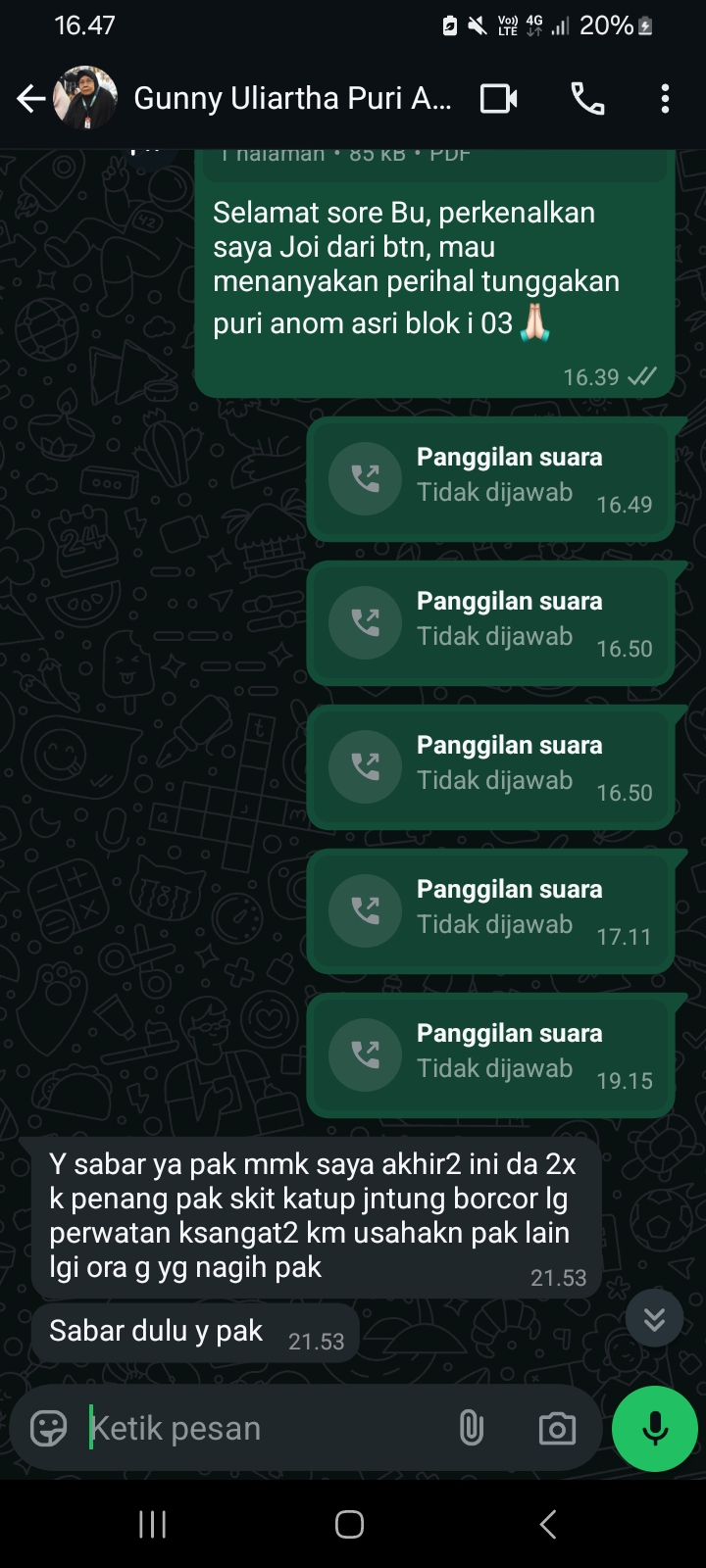Tap the voice call icon in the header
706x1568 pixels.
coord(586,98)
